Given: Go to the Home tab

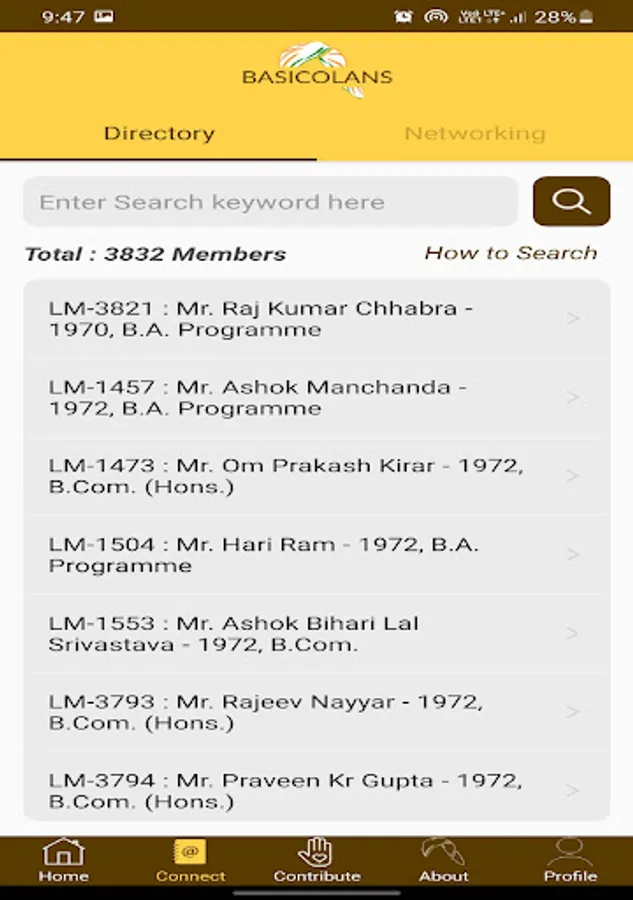Looking at the screenshot, I should pos(63,861).
